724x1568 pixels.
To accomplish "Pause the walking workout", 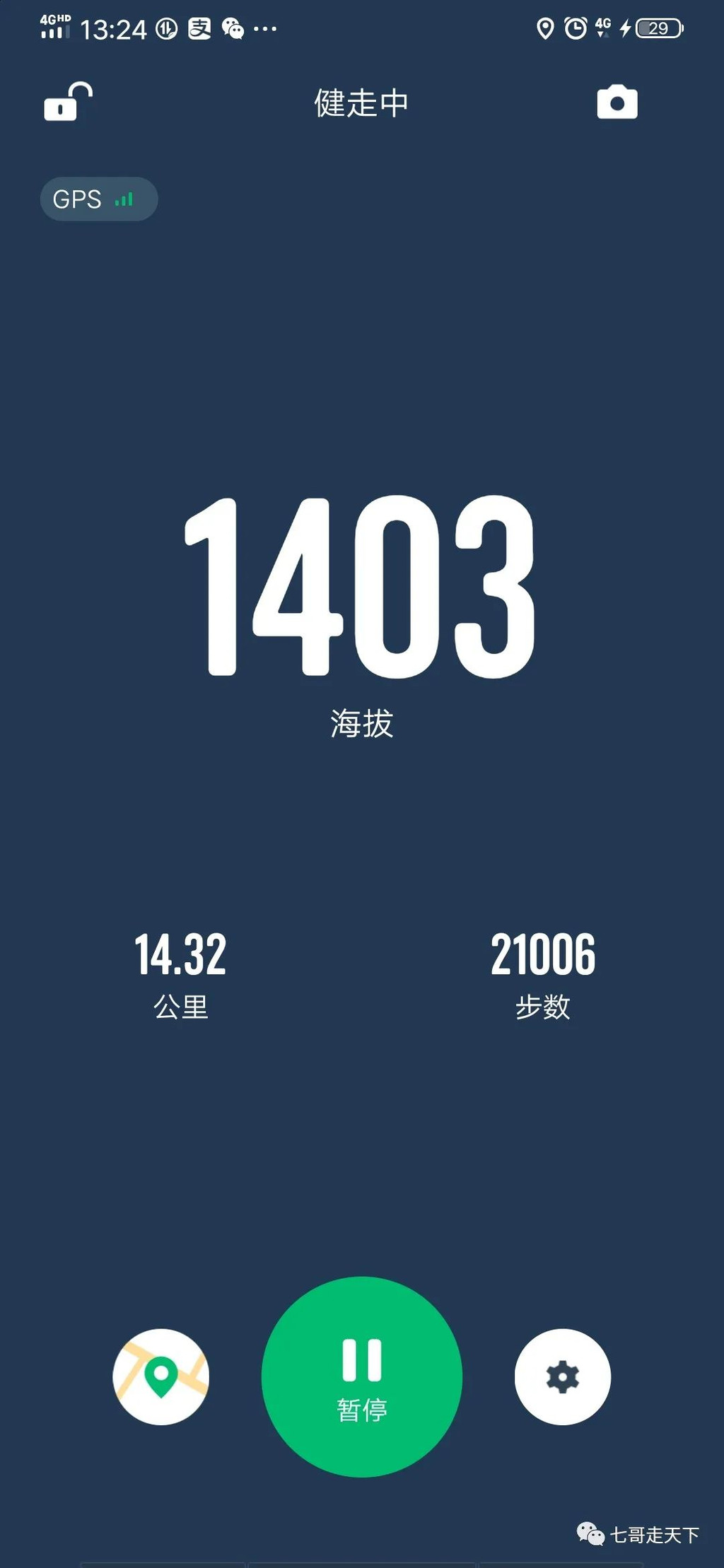I will point(362,1376).
